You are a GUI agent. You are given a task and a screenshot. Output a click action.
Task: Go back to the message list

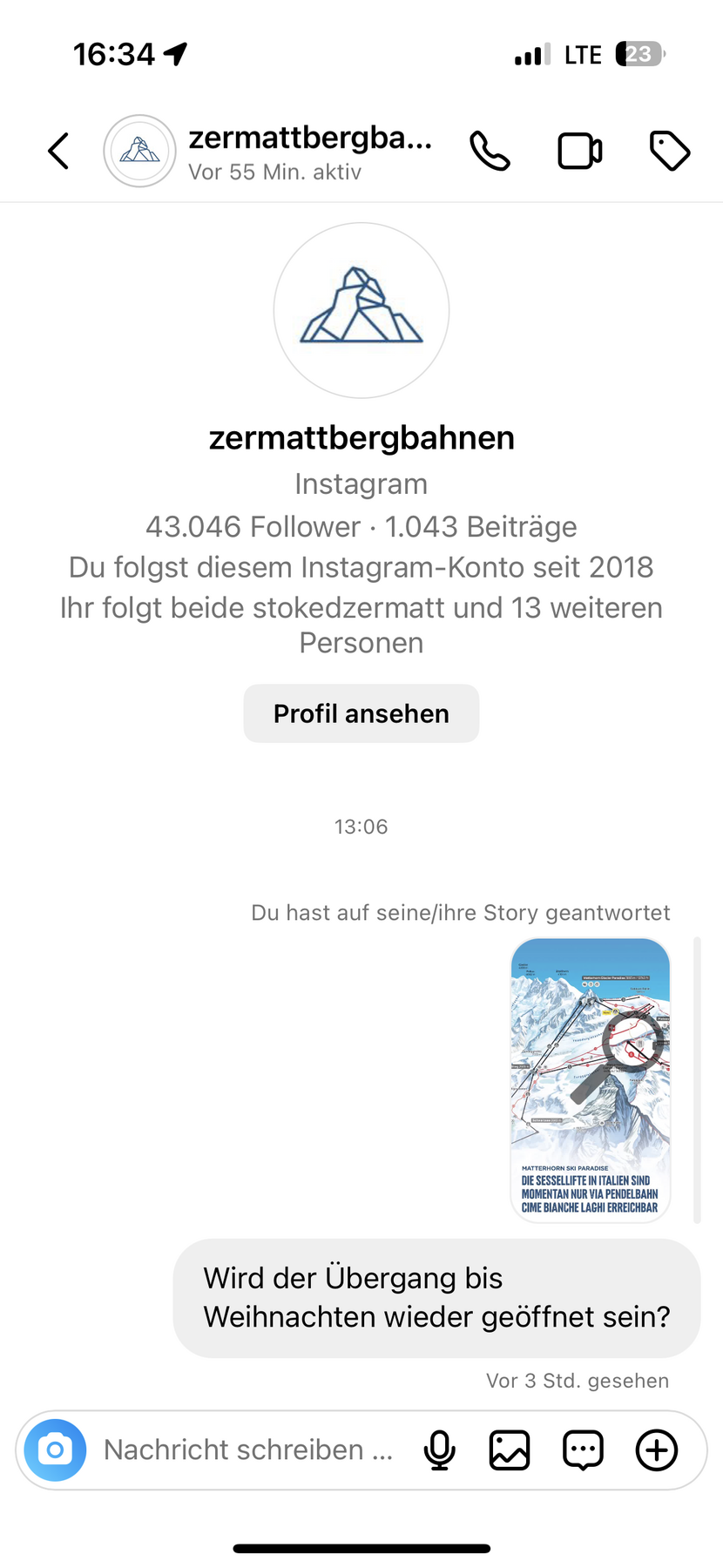(x=58, y=151)
